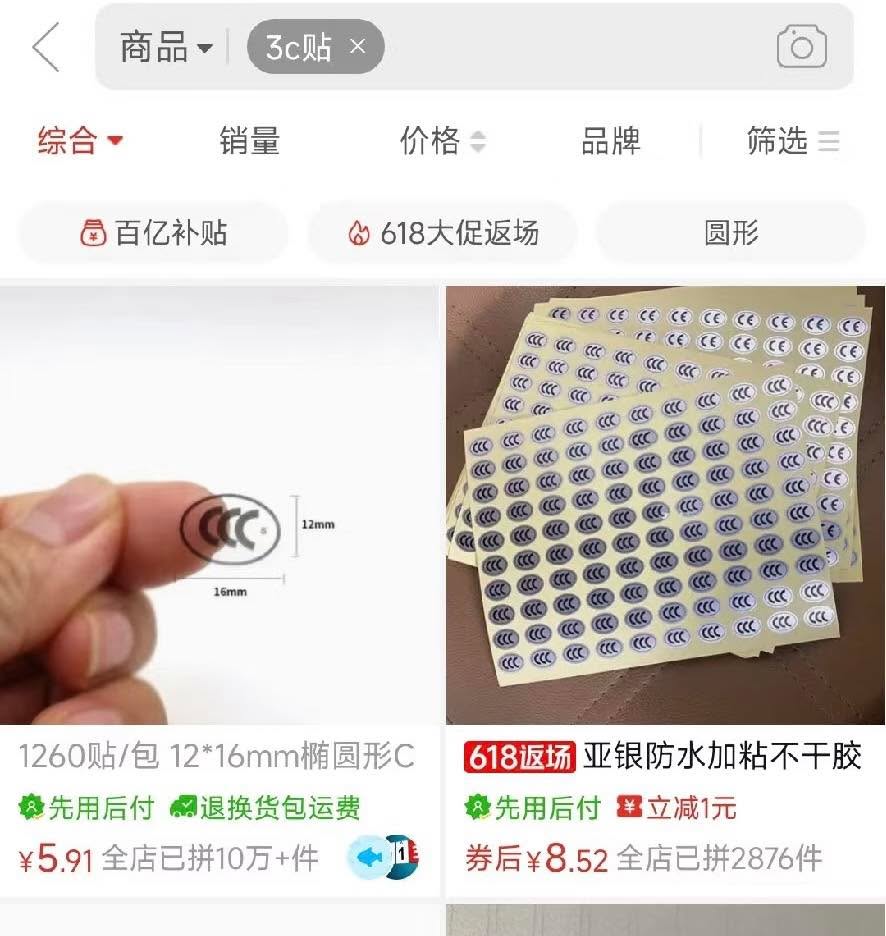Screen dimensions: 886x936
Task: Open camera image search
Action: pos(801,47)
